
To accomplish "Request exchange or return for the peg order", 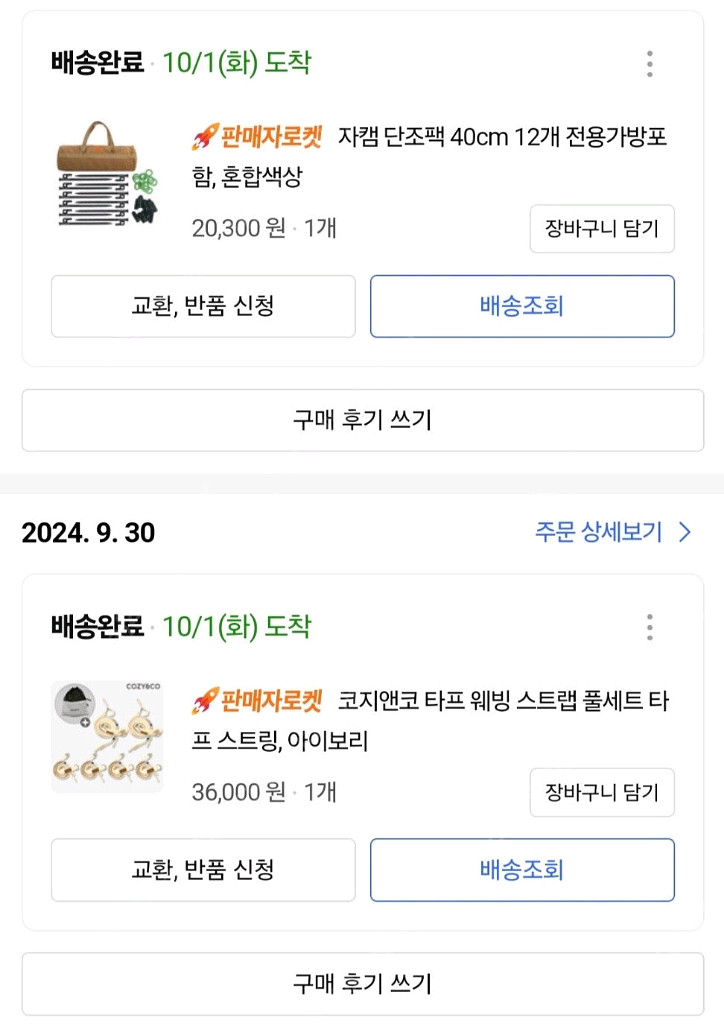I will tap(202, 306).
